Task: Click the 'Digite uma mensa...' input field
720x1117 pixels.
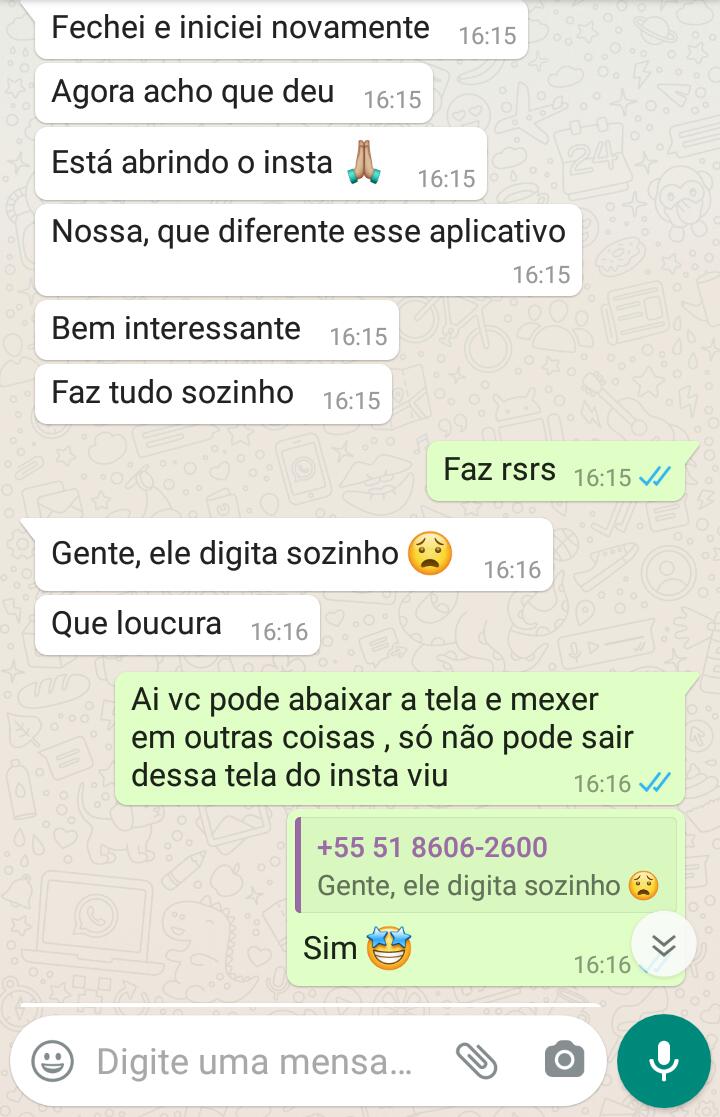Action: [x=250, y=1061]
